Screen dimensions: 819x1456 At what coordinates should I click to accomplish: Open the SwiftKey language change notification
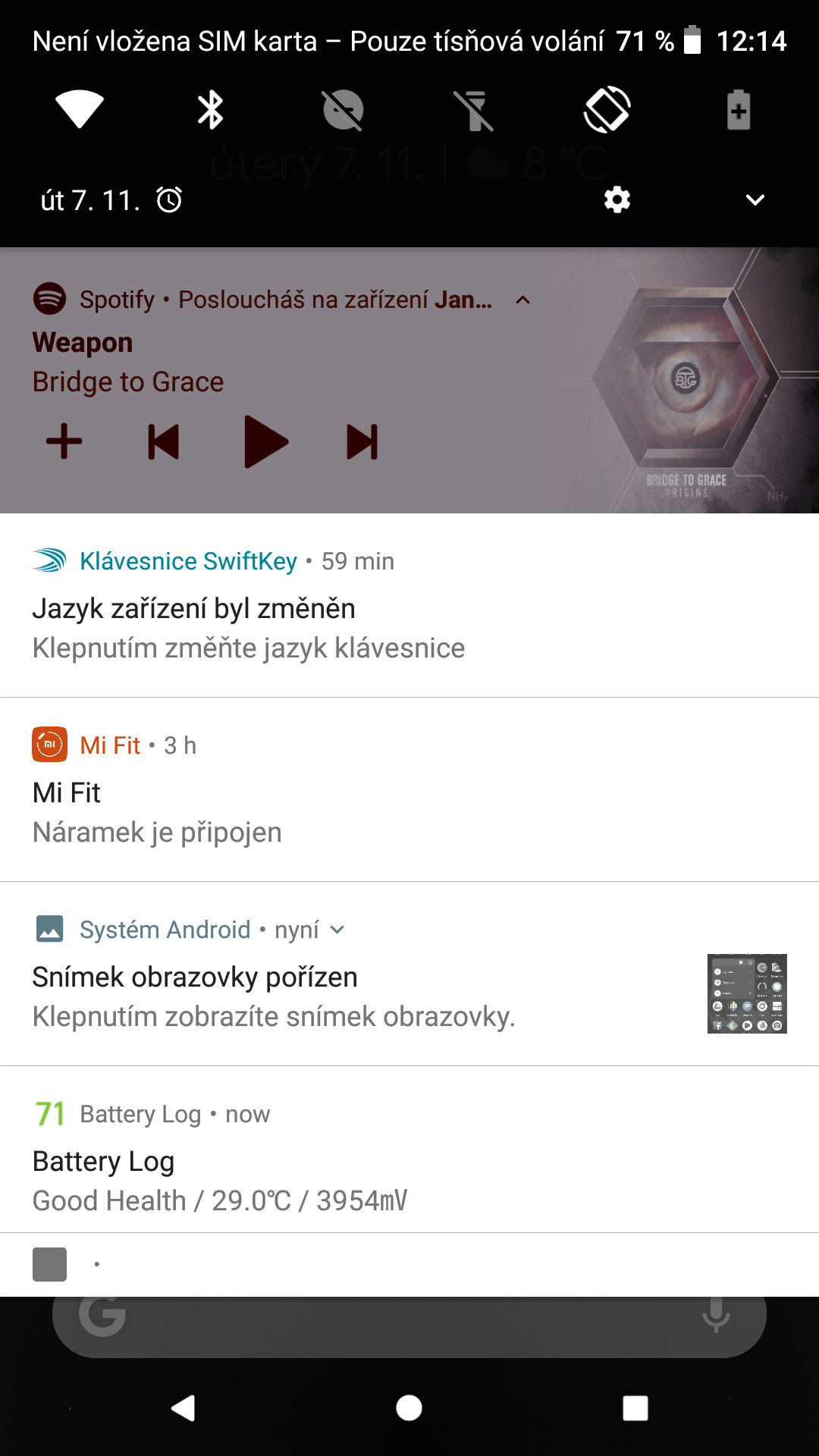(x=409, y=605)
